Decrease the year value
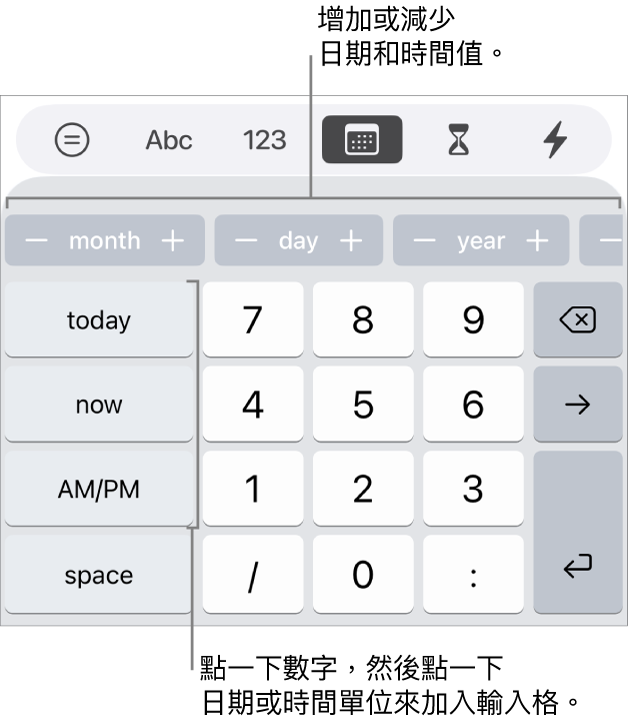Image resolution: width=628 pixels, height=724 pixels. click(424, 241)
